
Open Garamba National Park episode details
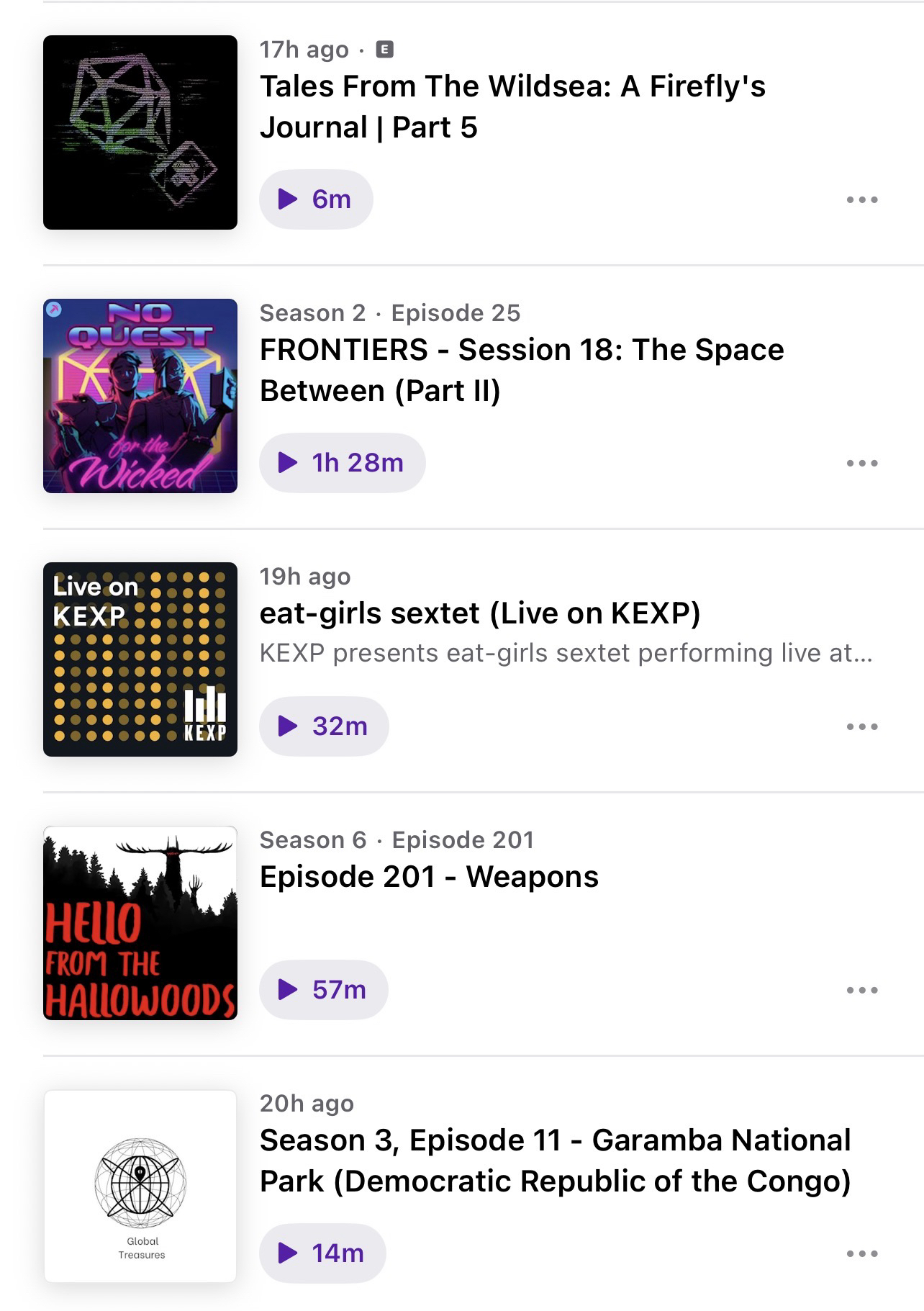click(555, 1161)
